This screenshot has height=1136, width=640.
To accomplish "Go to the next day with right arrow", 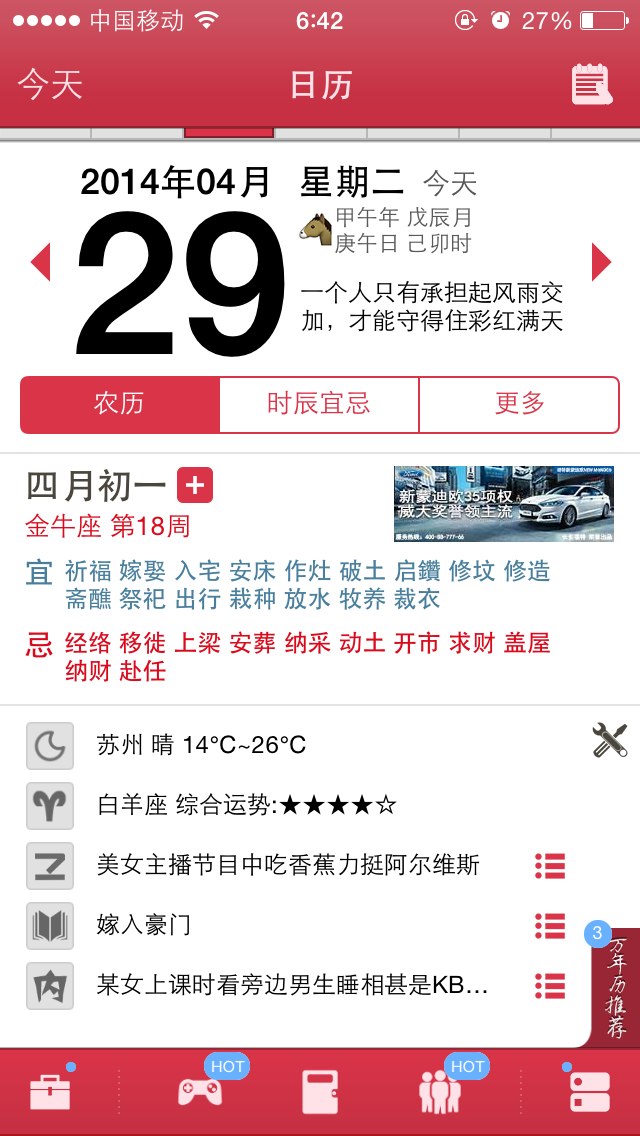I will click(x=601, y=262).
